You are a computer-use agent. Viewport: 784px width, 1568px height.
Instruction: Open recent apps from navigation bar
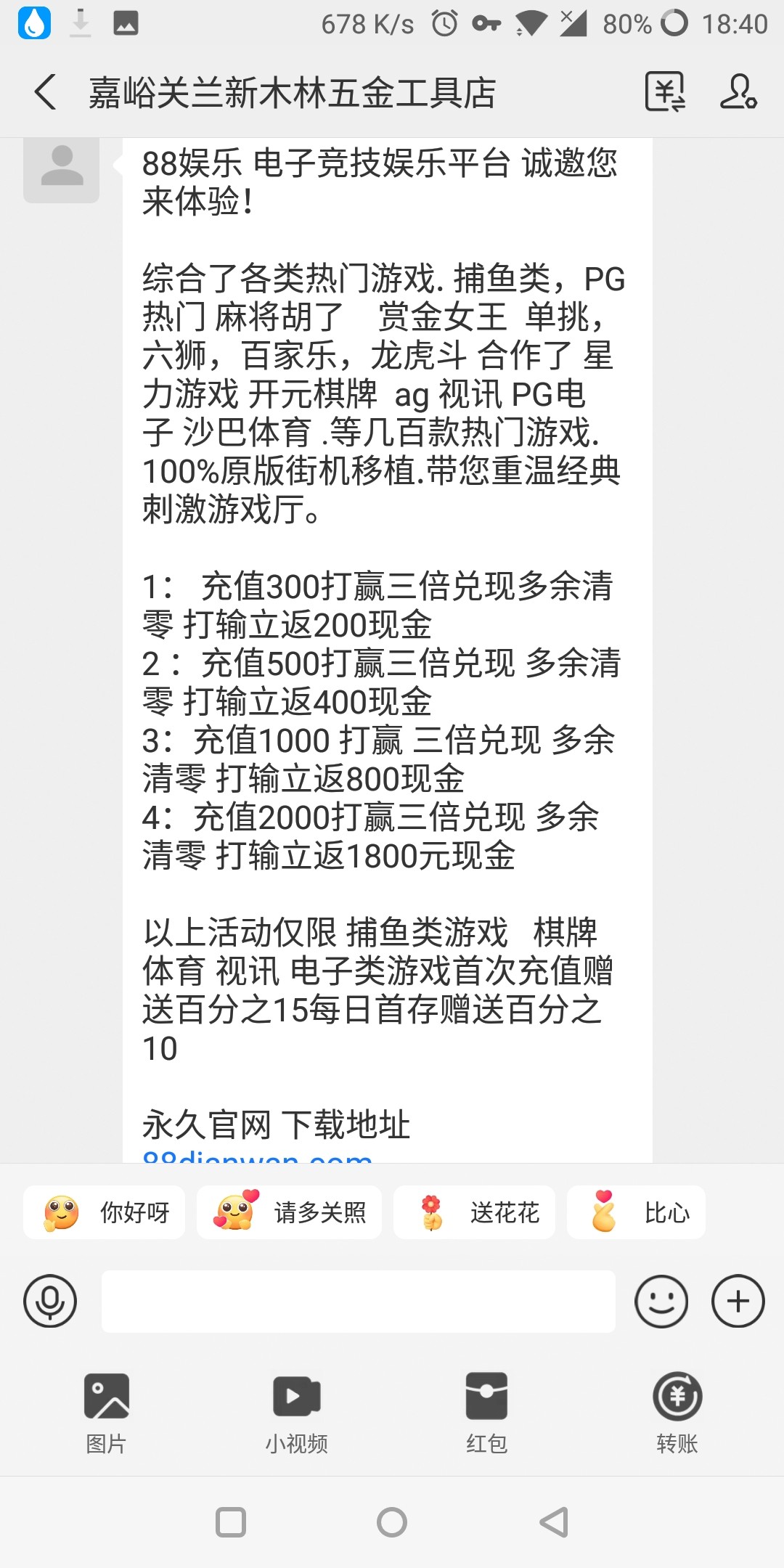(x=231, y=1522)
